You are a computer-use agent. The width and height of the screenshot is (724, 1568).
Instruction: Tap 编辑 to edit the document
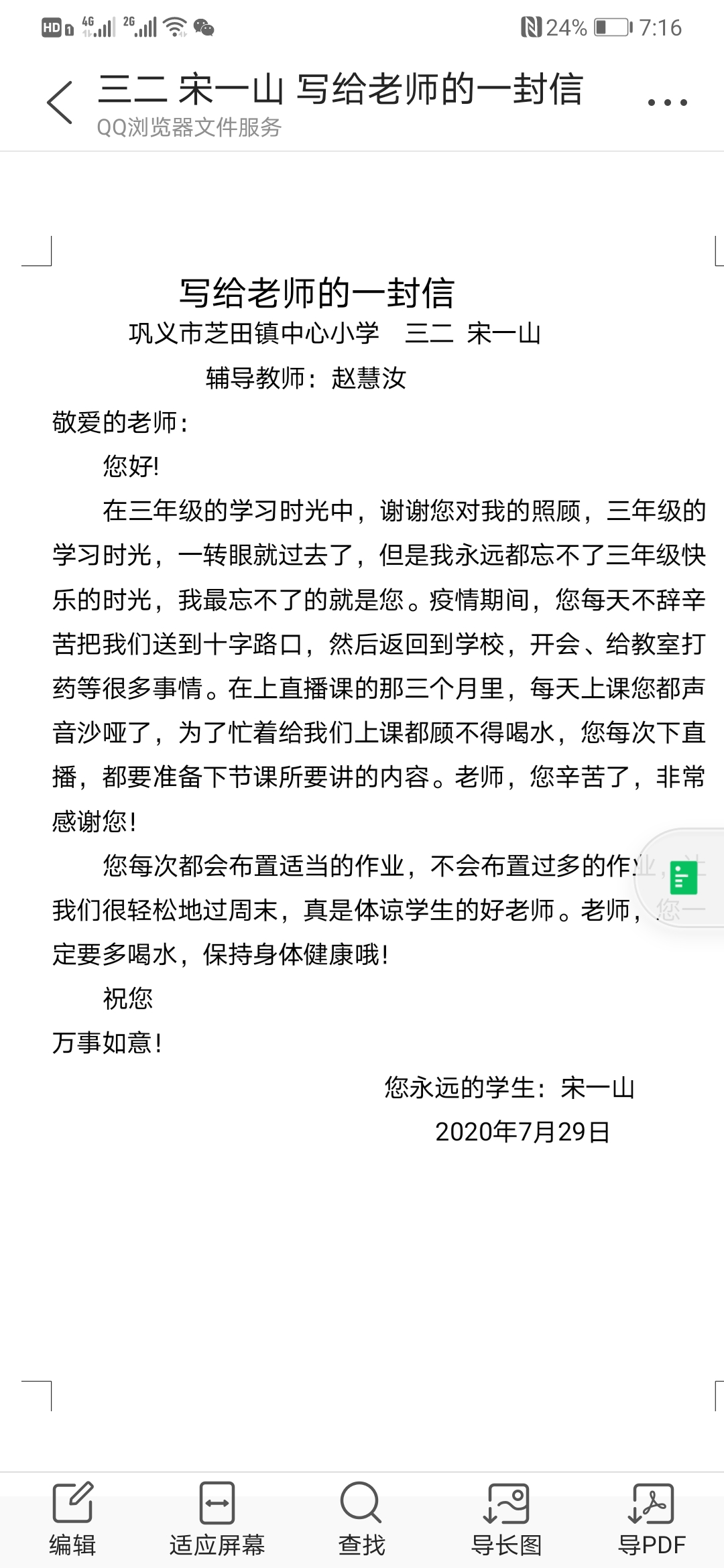click(x=72, y=1518)
